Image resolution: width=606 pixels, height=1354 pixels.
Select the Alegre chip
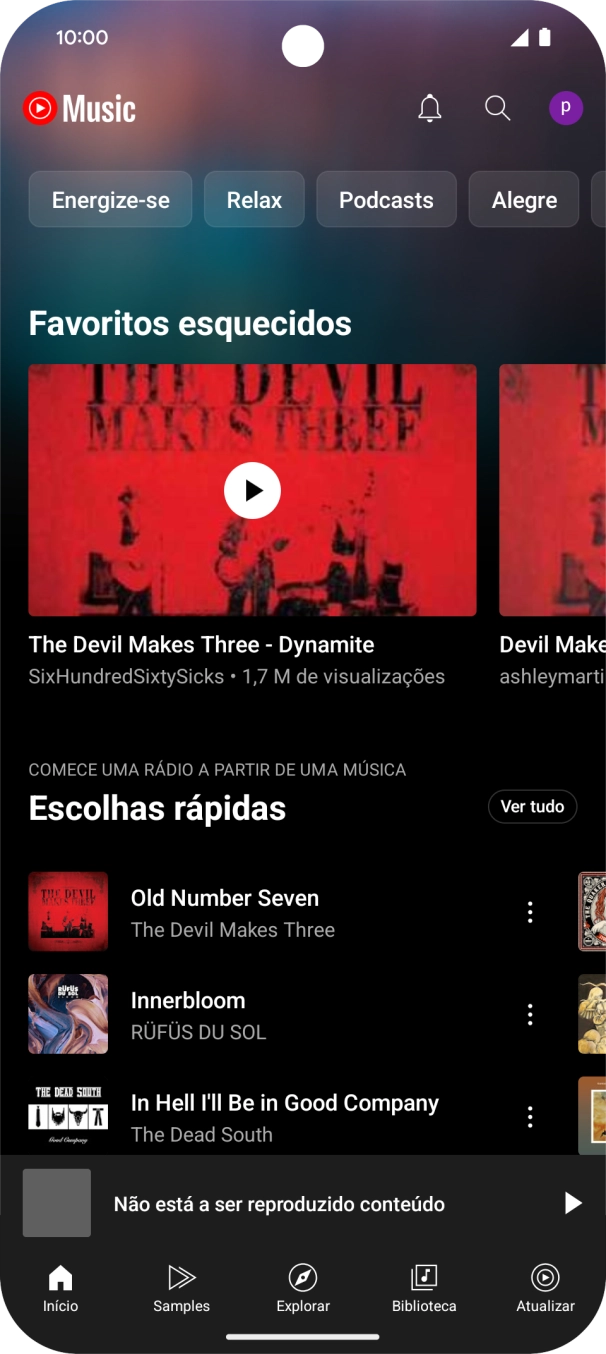click(524, 200)
